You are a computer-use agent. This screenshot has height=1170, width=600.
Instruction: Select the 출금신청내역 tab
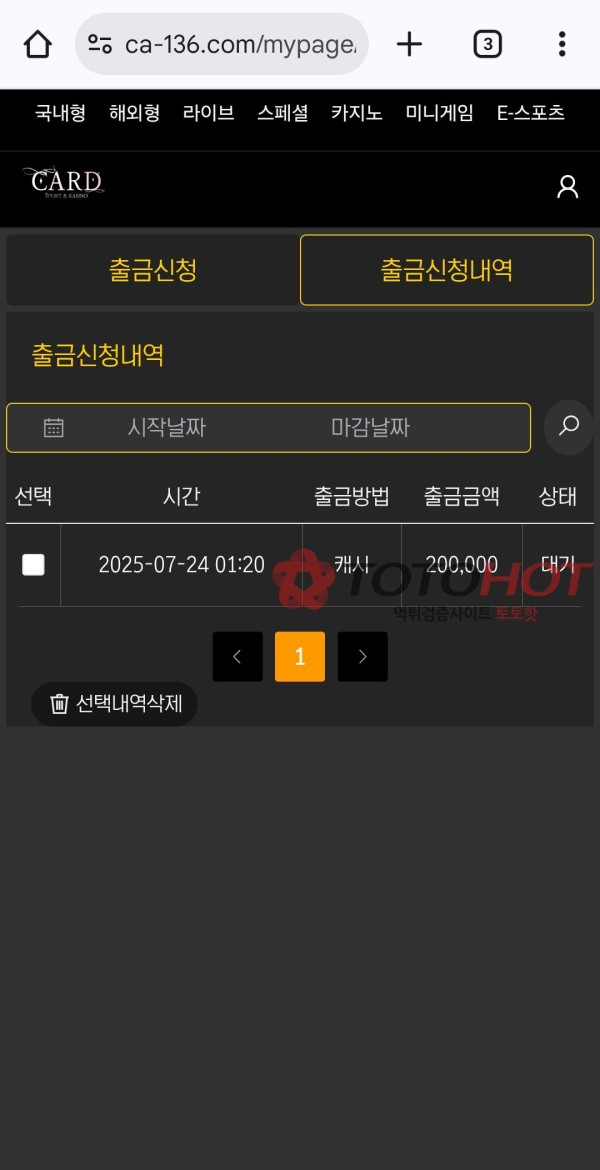446,270
